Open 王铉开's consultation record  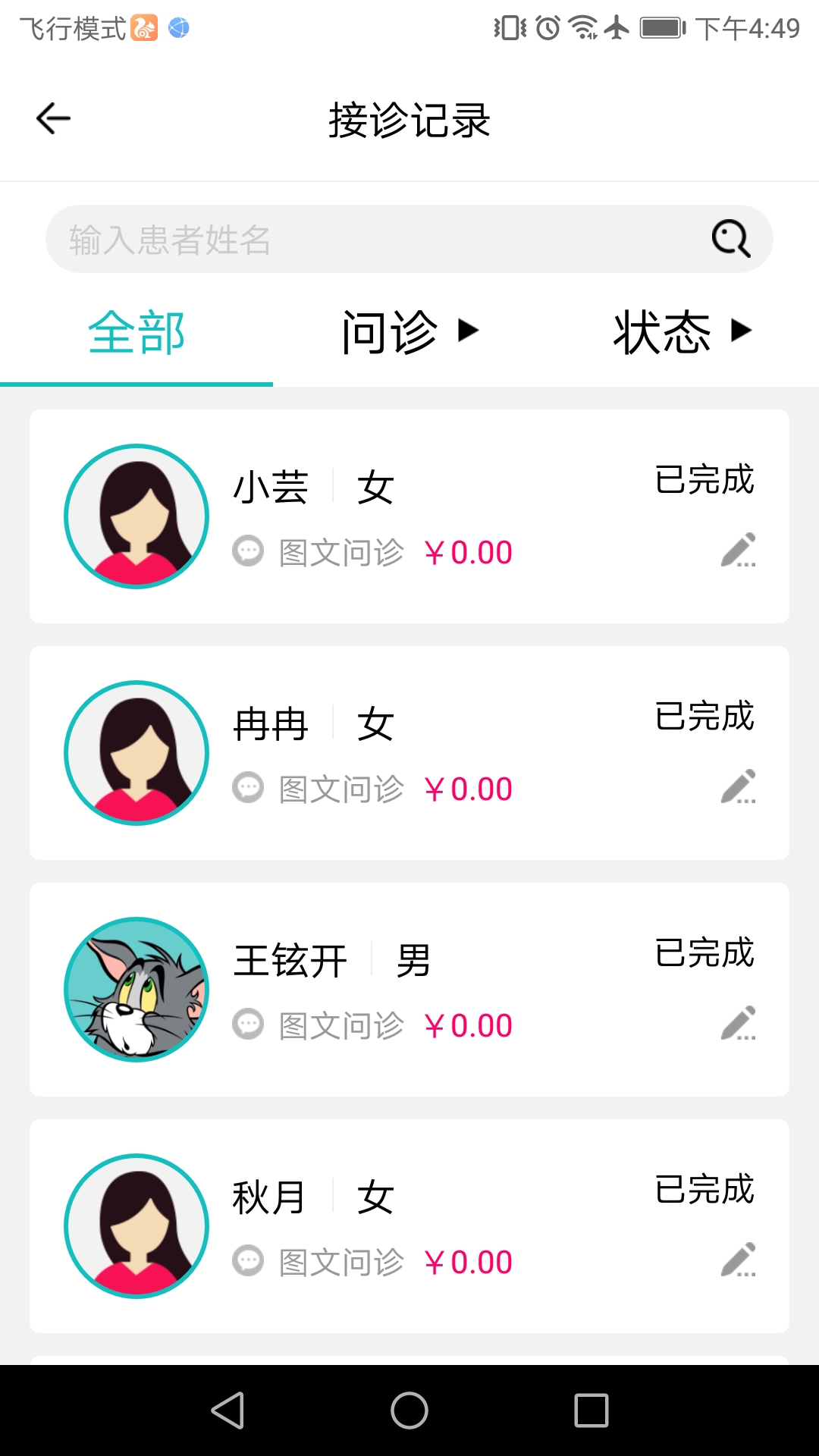pyautogui.click(x=409, y=990)
